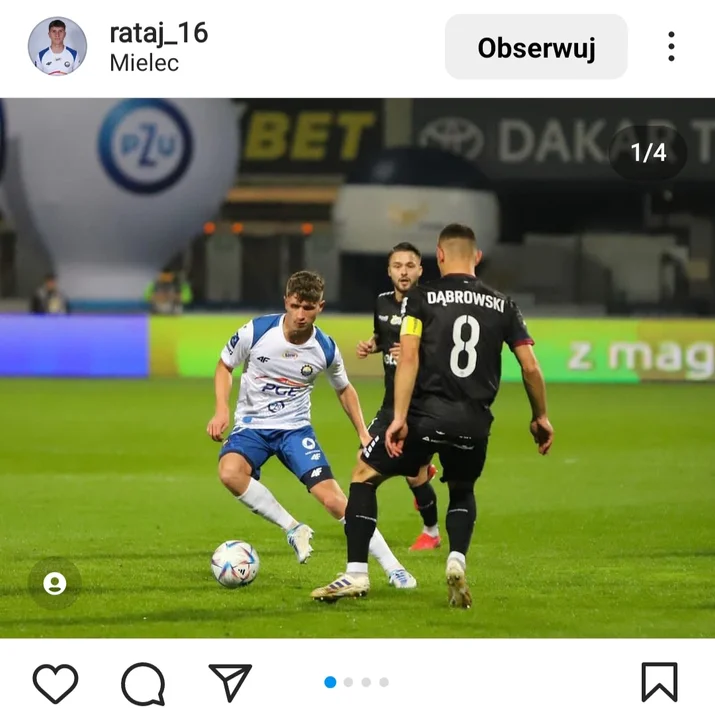
Task: Show tagged people on the photo
Action: pos(55,583)
